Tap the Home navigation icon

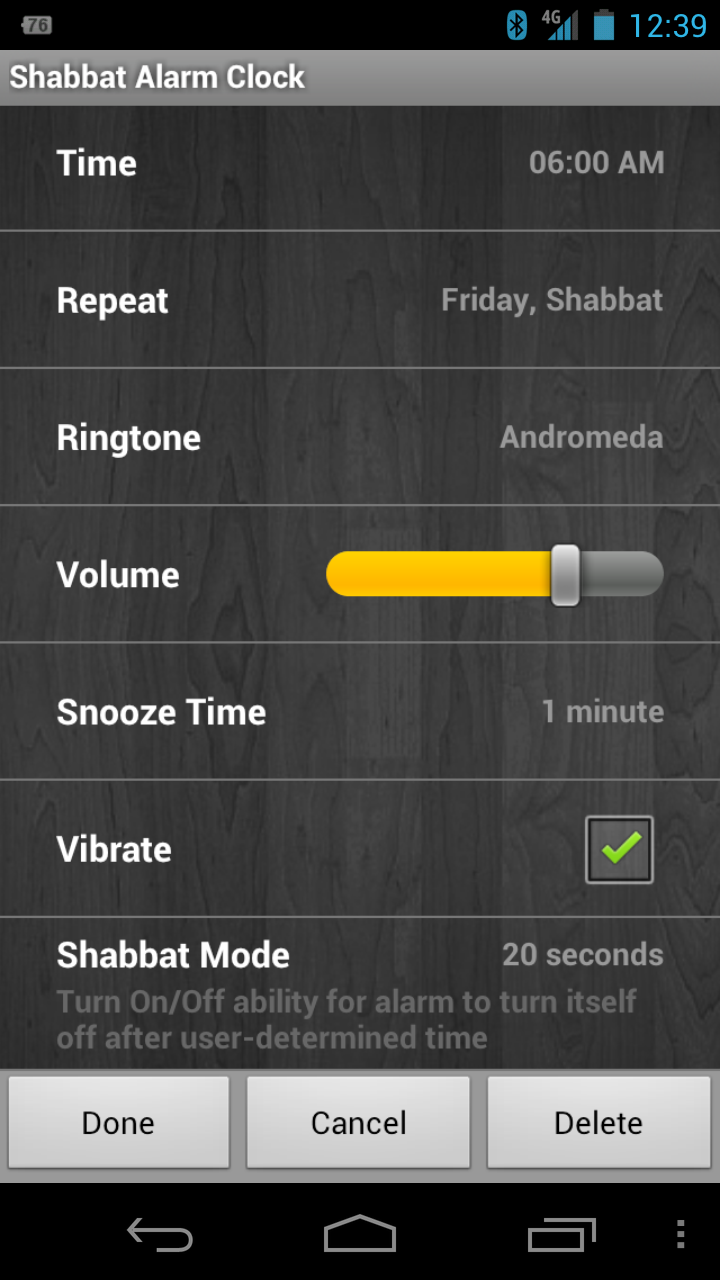coord(360,1235)
